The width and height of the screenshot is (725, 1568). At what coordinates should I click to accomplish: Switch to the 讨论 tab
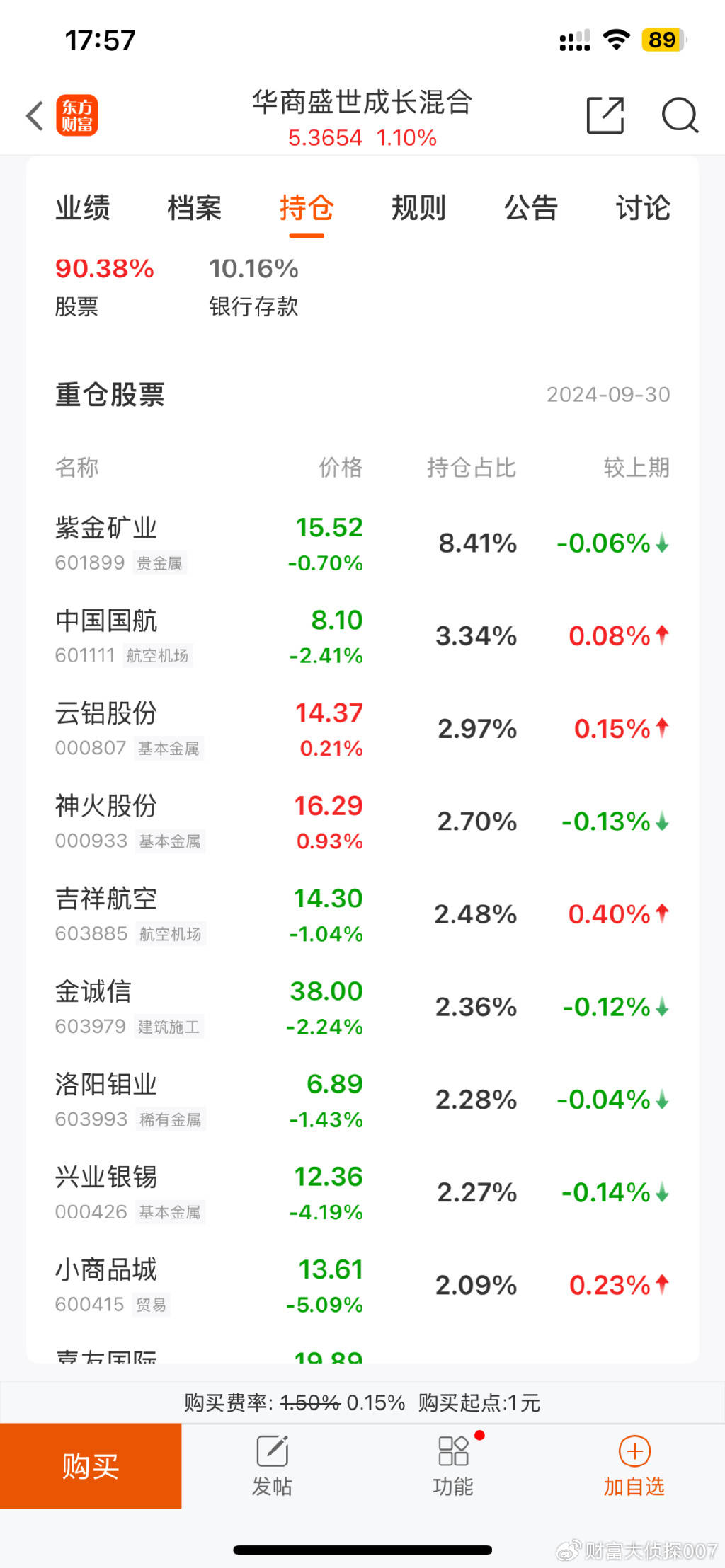(643, 208)
